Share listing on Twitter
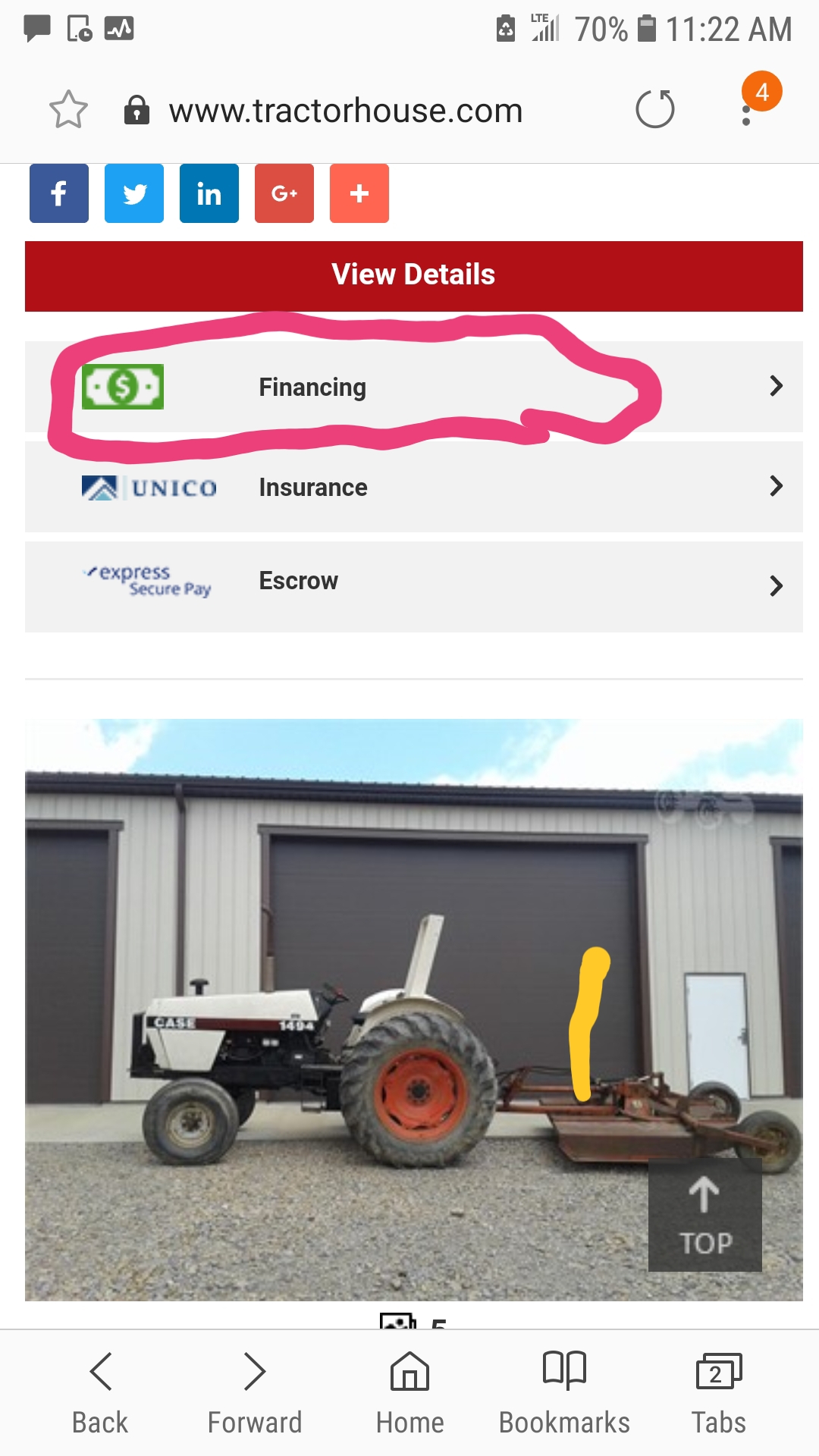819x1456 pixels. [134, 193]
